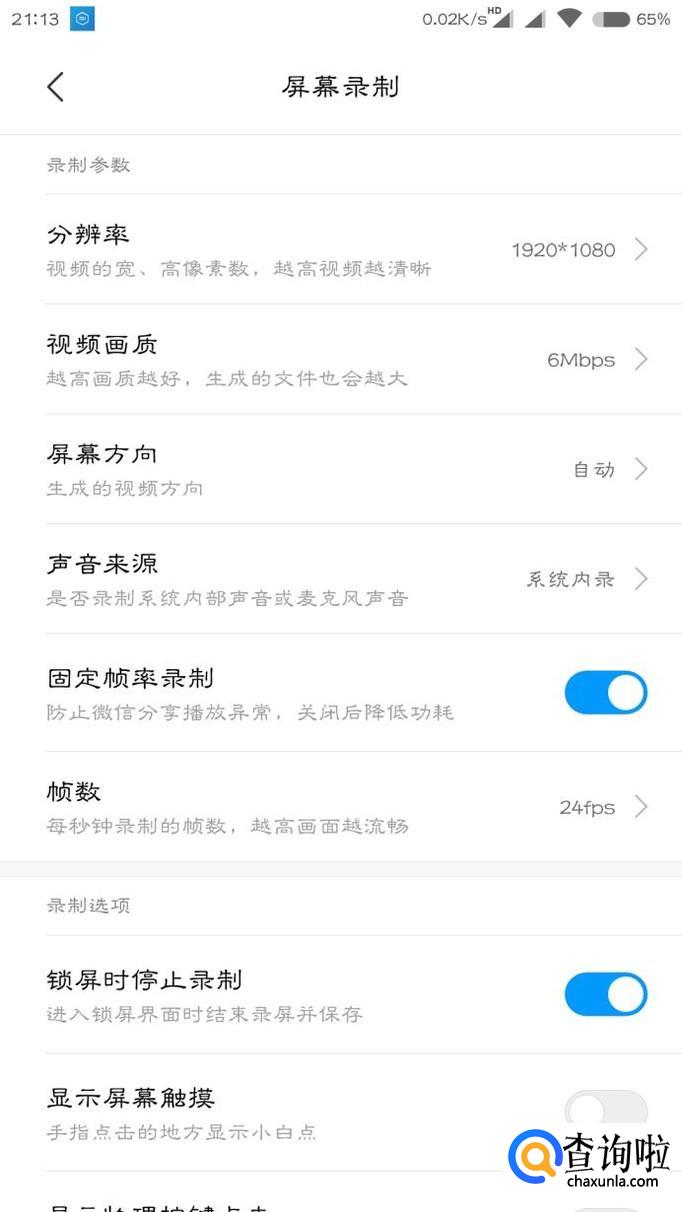
Task: Change the 屏幕方向 orientation setting
Action: point(340,469)
